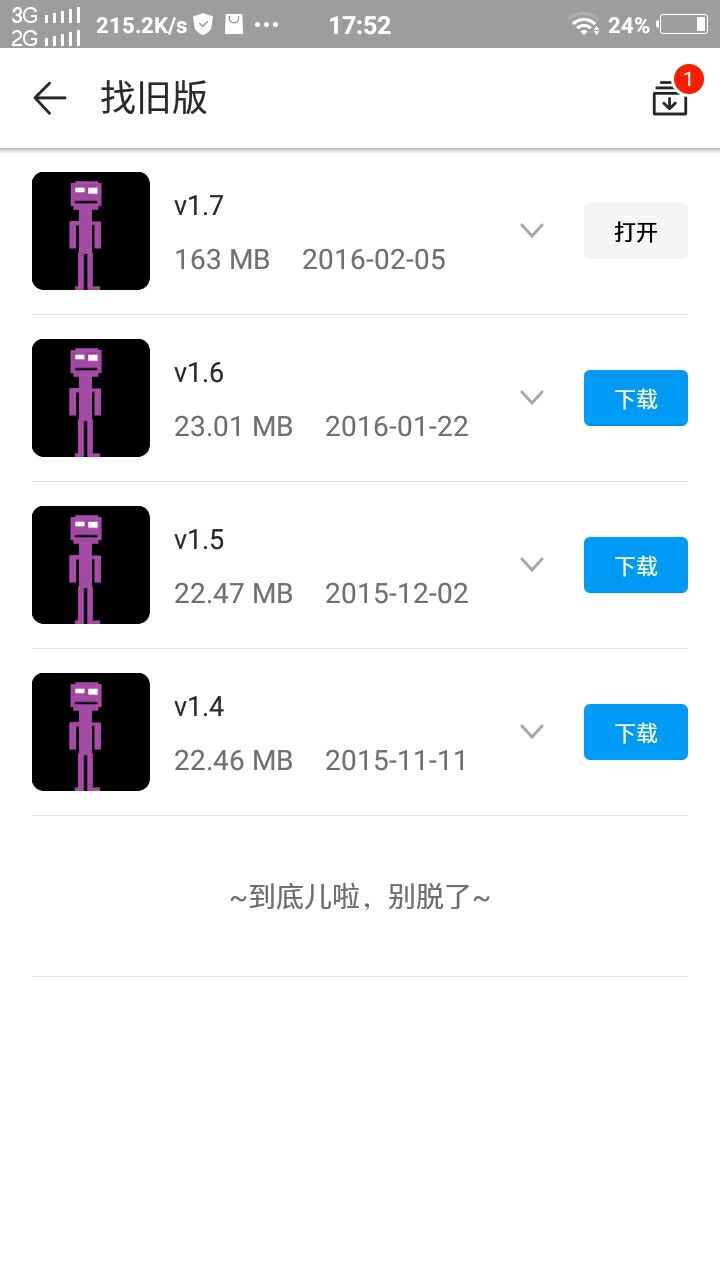Viewport: 720px width, 1280px height.
Task: Expand details for v1.7
Action: 532,231
